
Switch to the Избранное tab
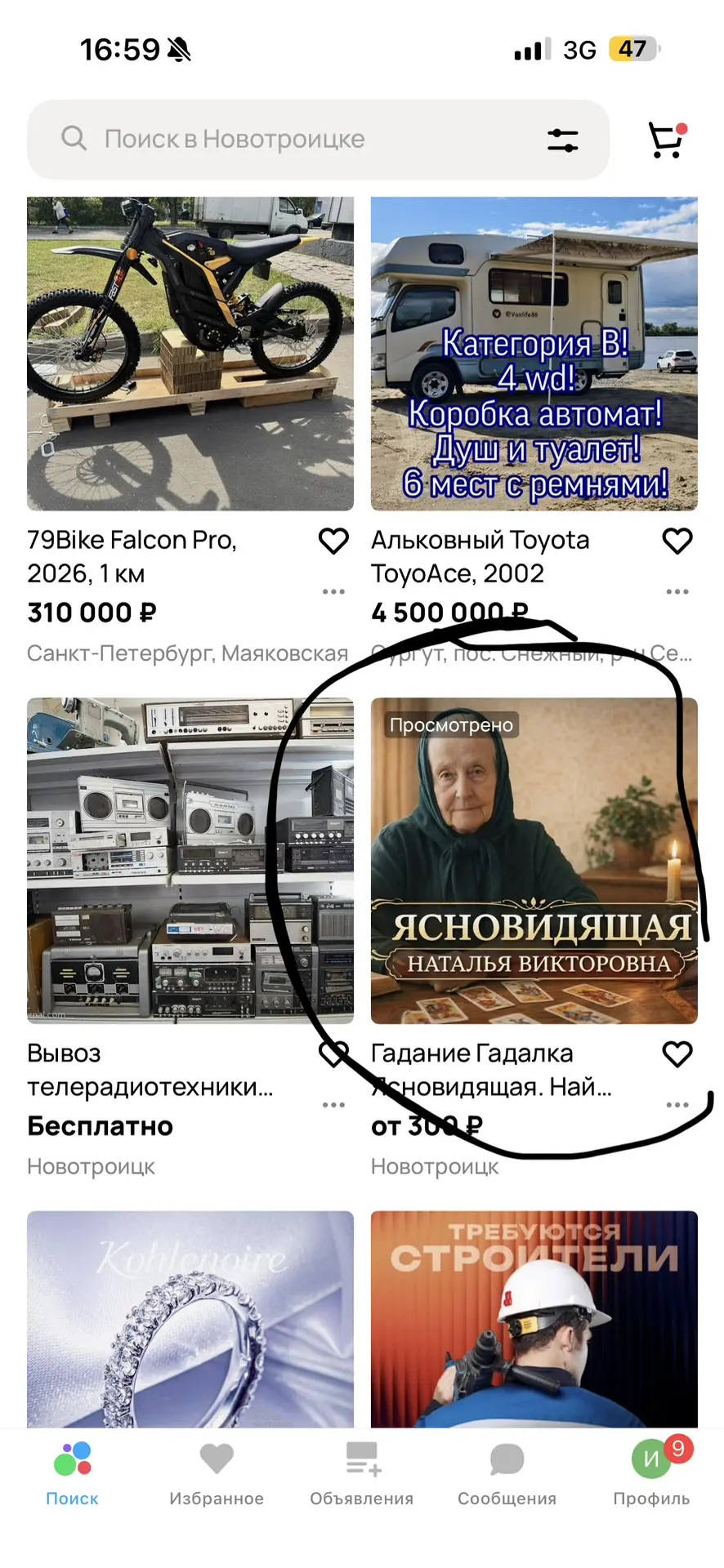click(217, 1475)
